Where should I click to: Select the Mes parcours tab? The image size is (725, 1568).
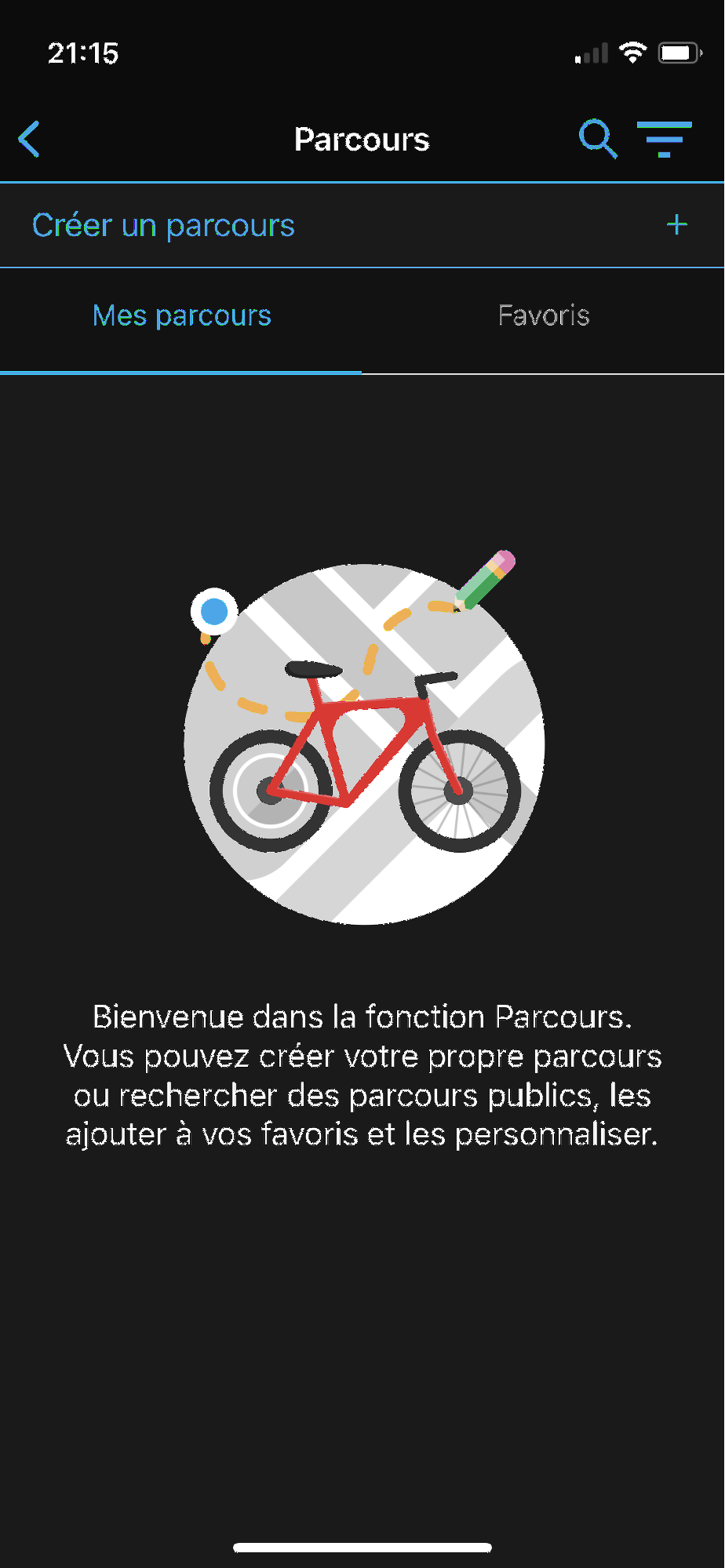(x=181, y=315)
